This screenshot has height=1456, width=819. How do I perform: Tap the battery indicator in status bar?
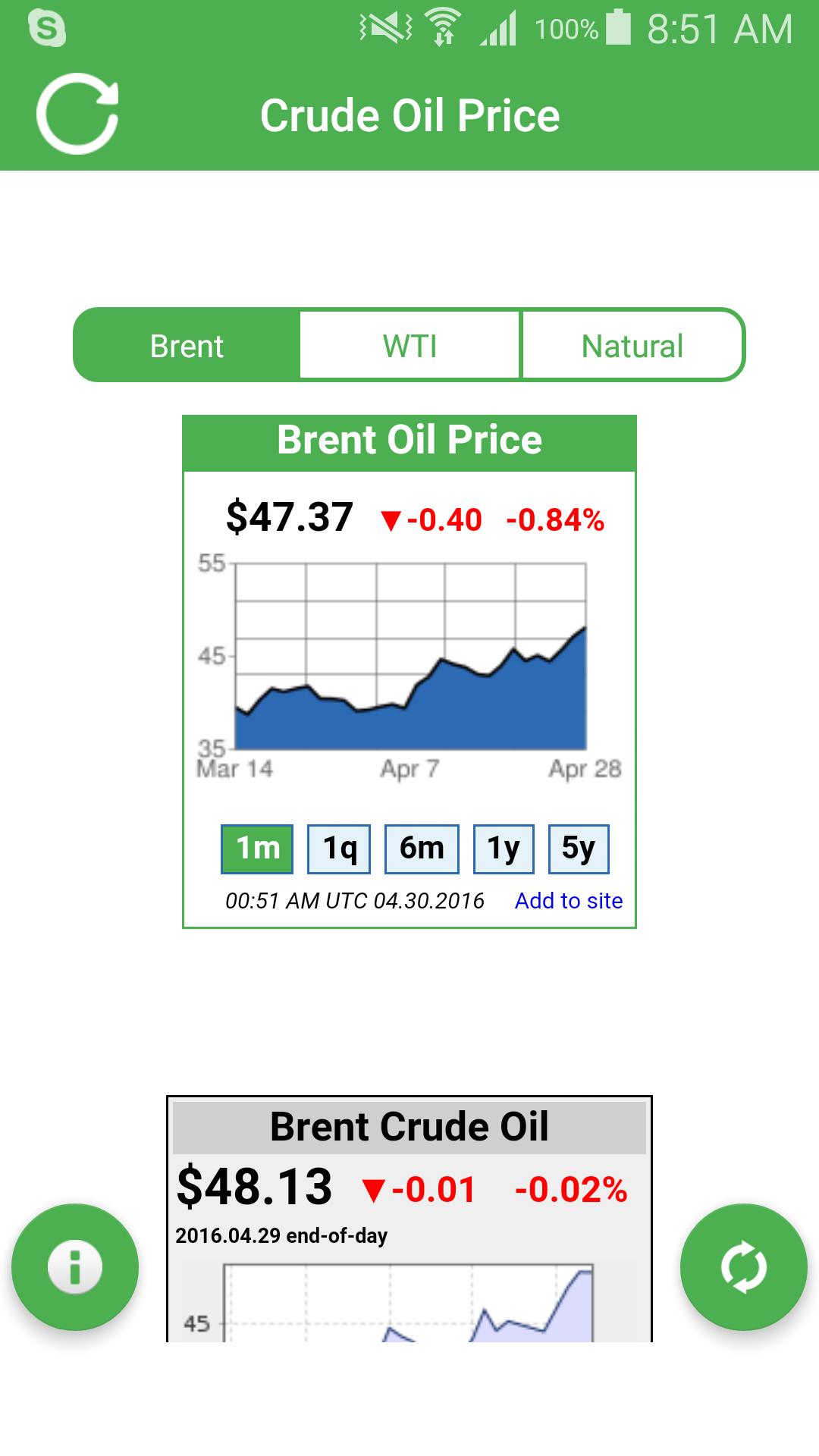pyautogui.click(x=618, y=27)
